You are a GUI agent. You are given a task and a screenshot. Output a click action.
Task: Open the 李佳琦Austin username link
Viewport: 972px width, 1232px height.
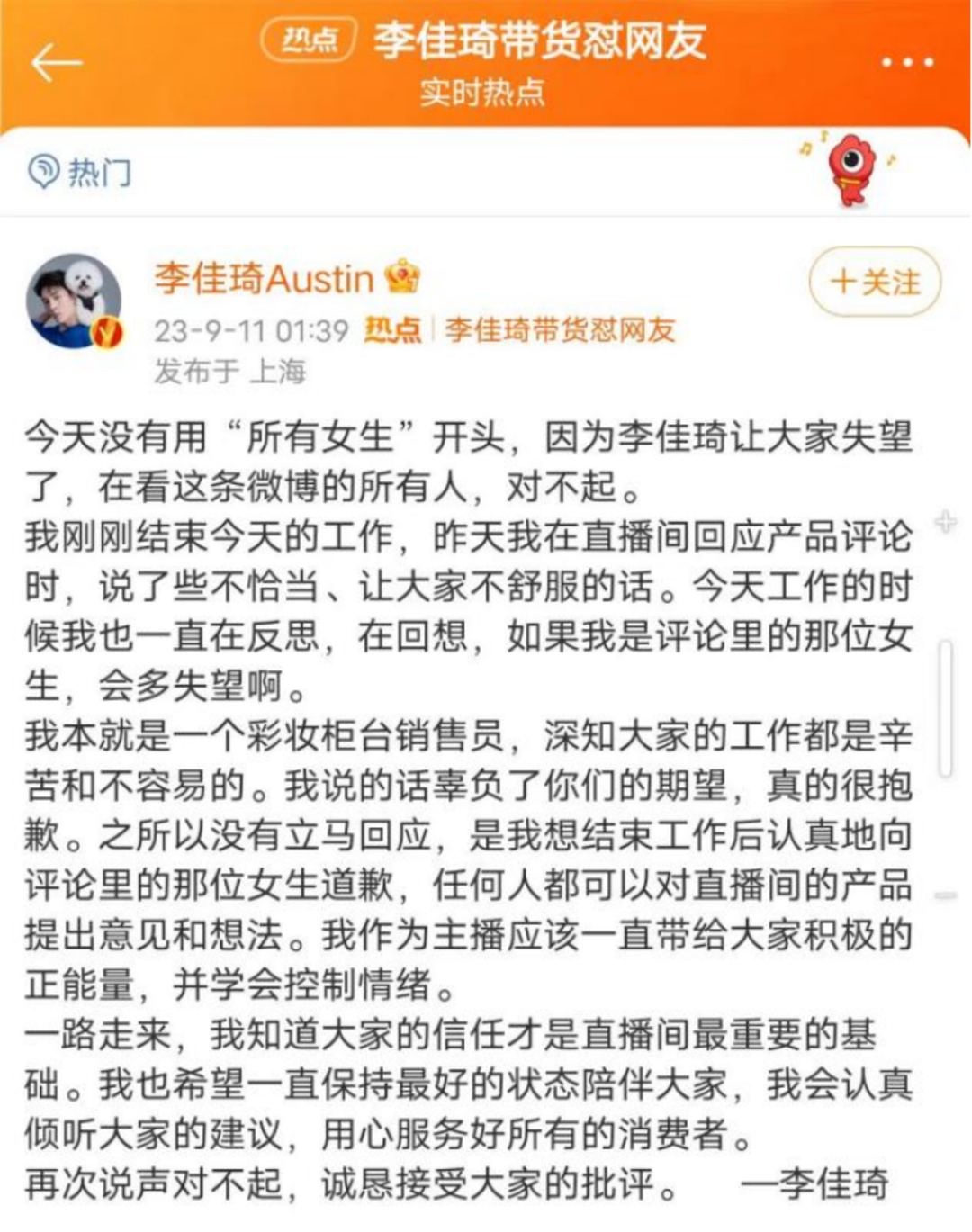click(264, 278)
